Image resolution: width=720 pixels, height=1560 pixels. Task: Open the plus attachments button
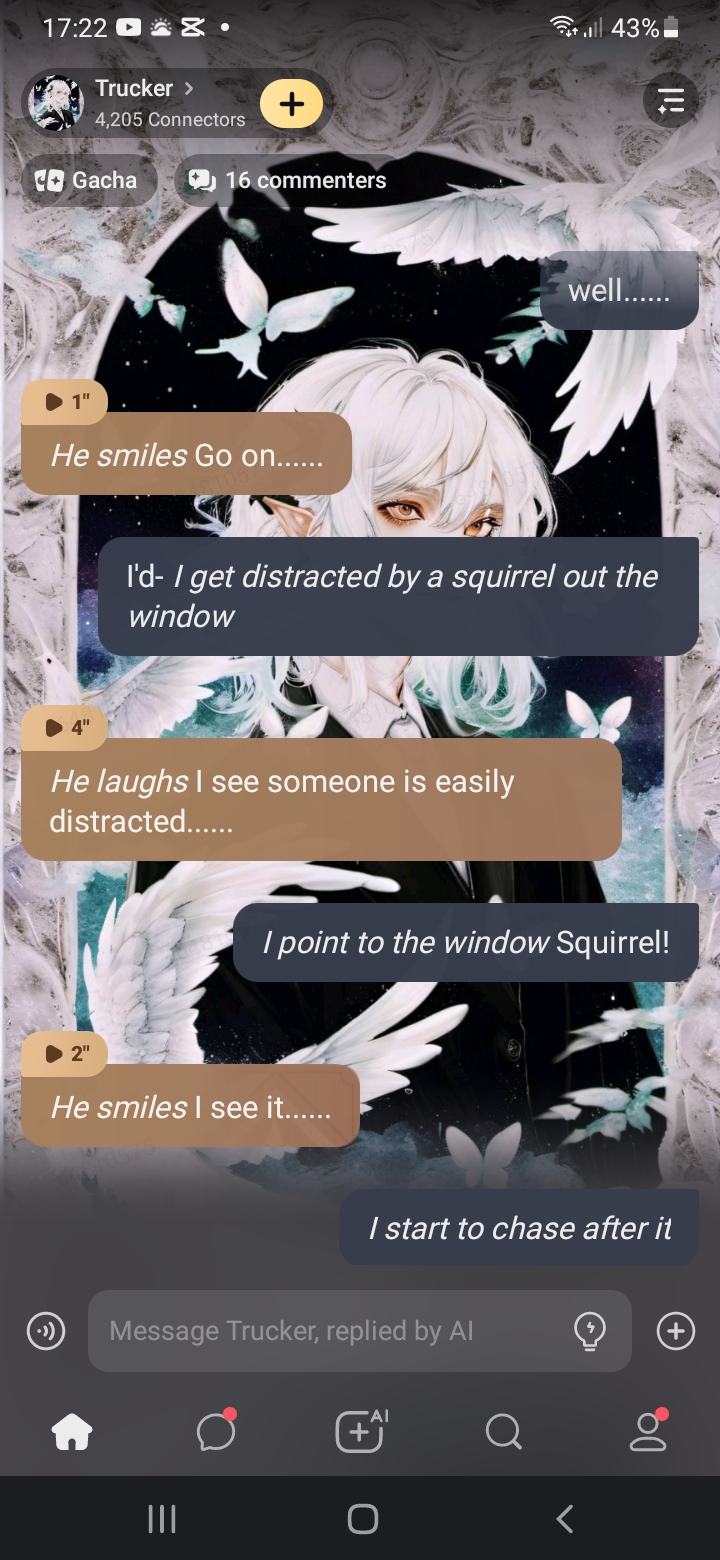(676, 1331)
